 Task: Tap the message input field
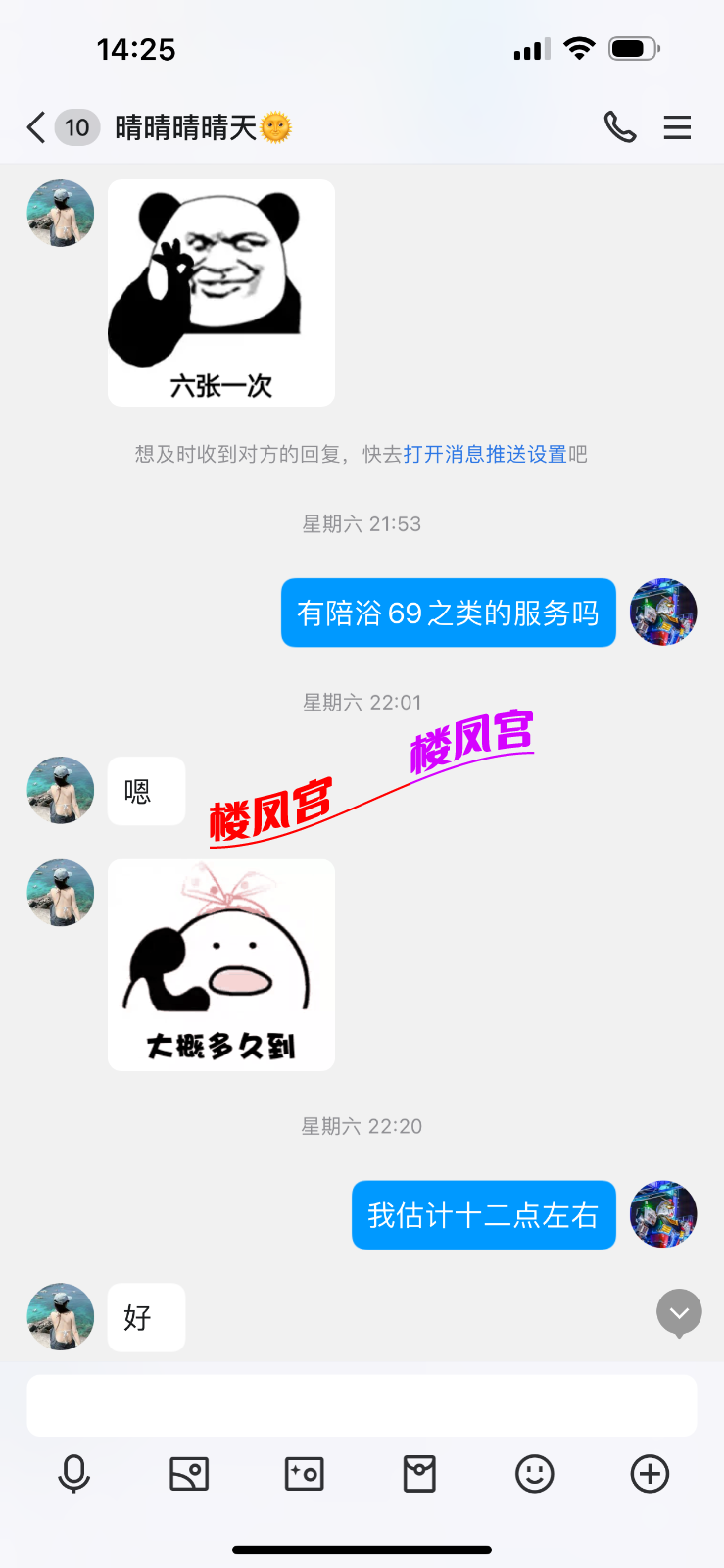[362, 1404]
